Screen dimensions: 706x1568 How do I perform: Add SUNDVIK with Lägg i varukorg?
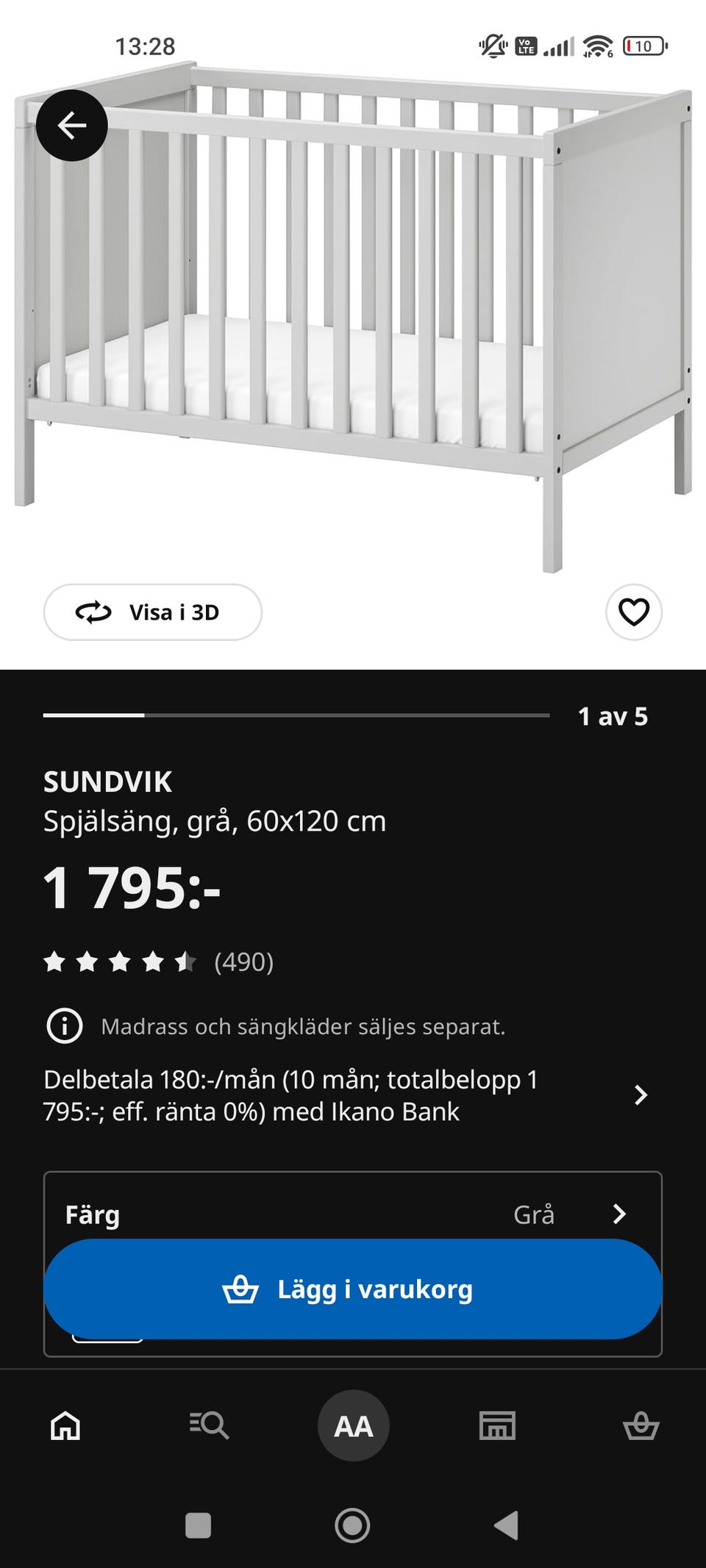point(353,1289)
